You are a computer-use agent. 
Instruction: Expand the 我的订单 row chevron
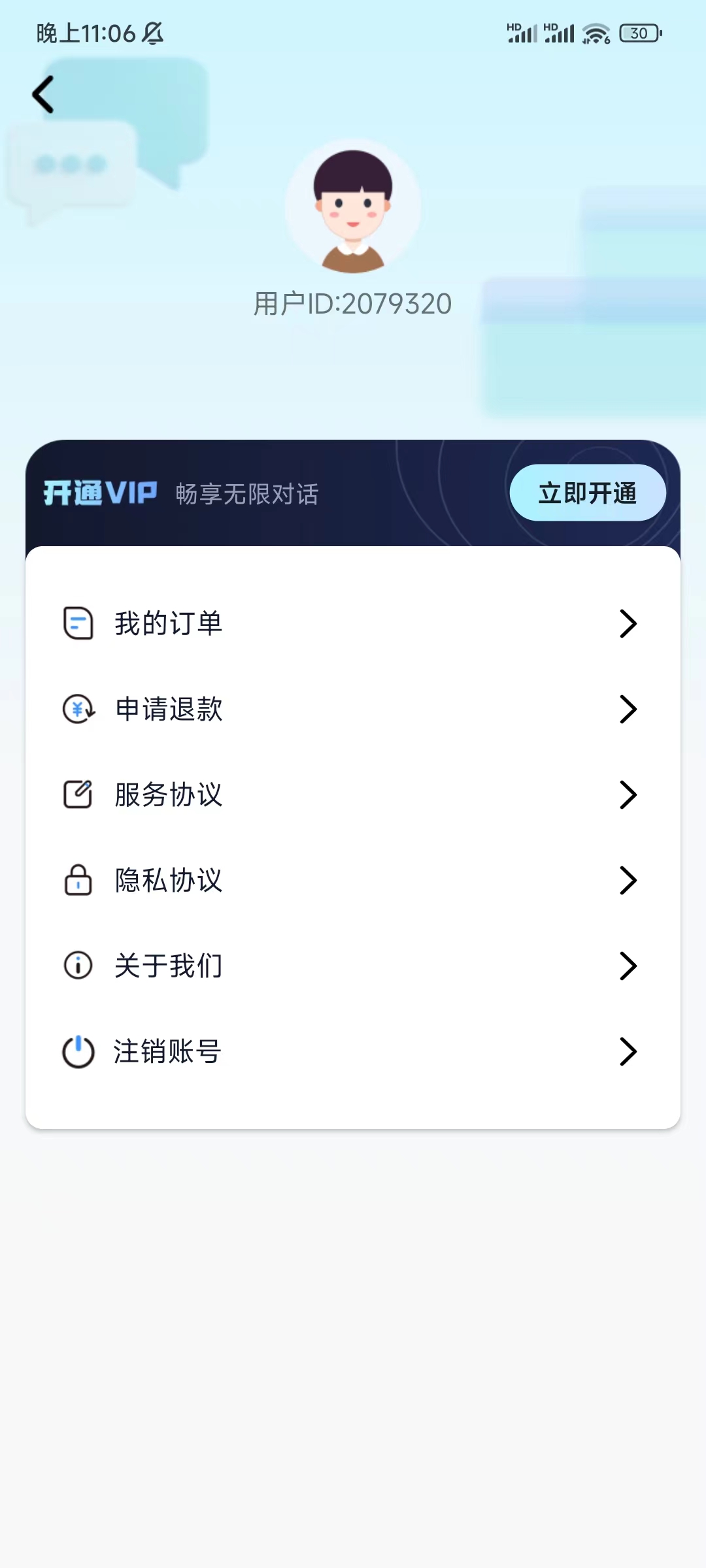tap(629, 623)
